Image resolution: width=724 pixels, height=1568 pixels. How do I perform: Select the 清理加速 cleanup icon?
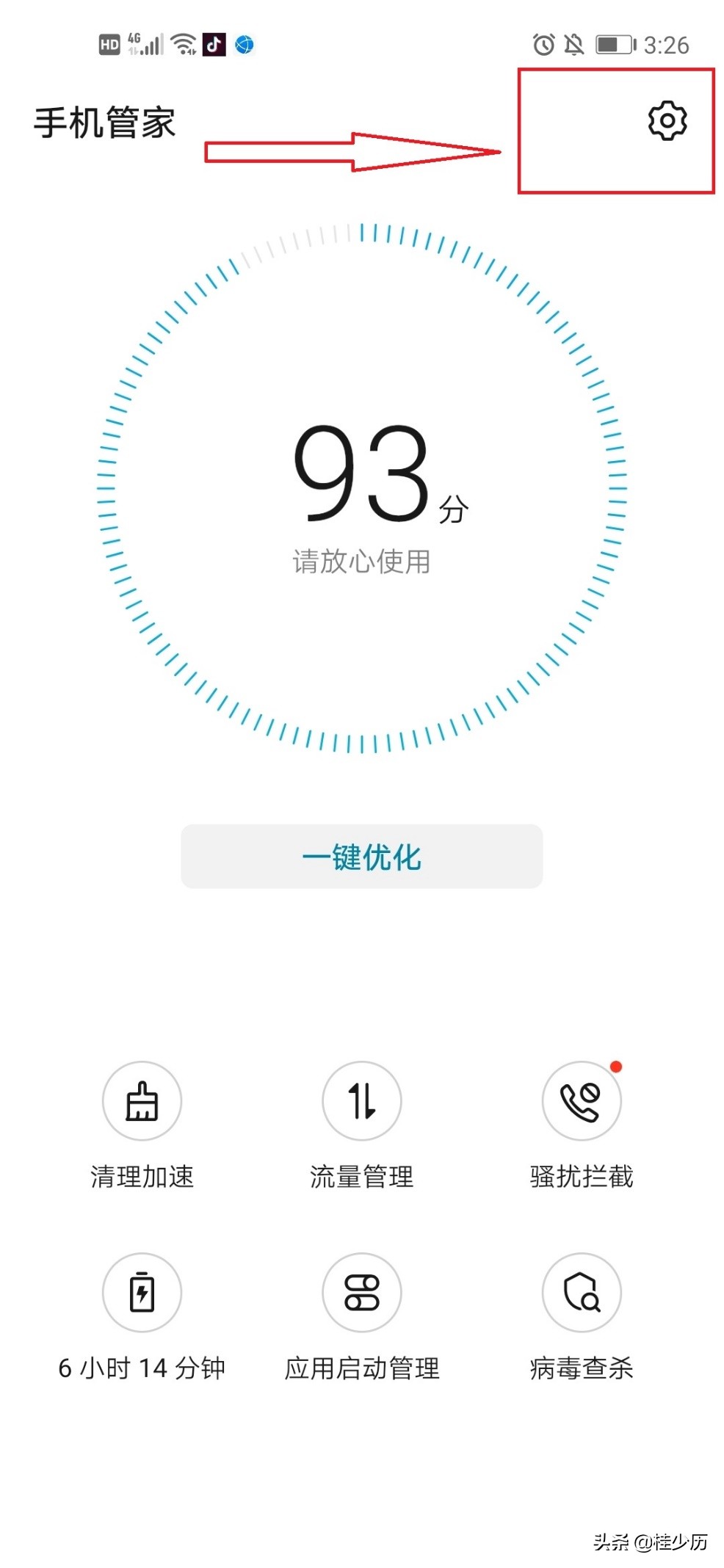[141, 1101]
